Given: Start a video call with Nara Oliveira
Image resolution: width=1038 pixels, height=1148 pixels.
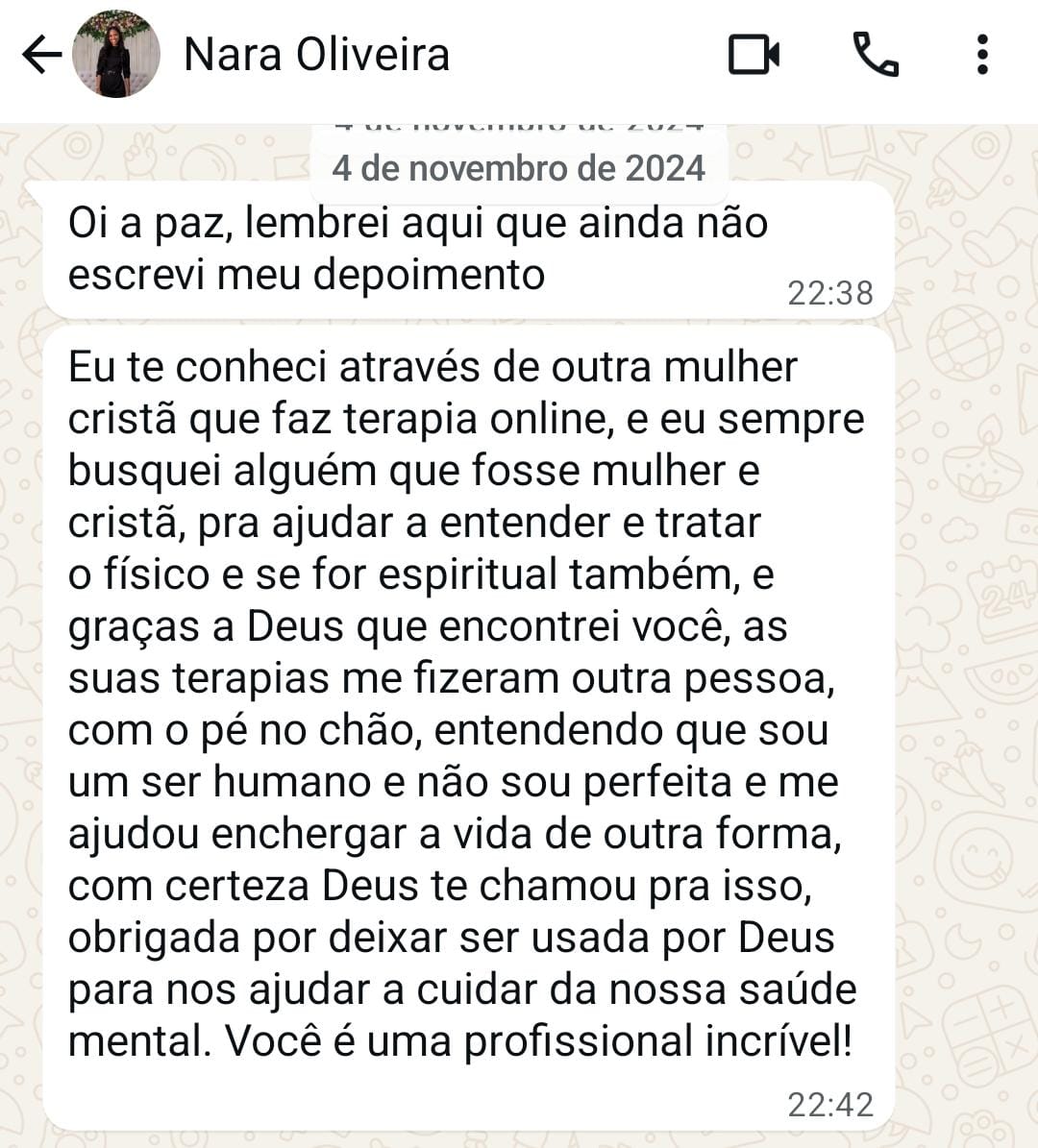Looking at the screenshot, I should (753, 55).
